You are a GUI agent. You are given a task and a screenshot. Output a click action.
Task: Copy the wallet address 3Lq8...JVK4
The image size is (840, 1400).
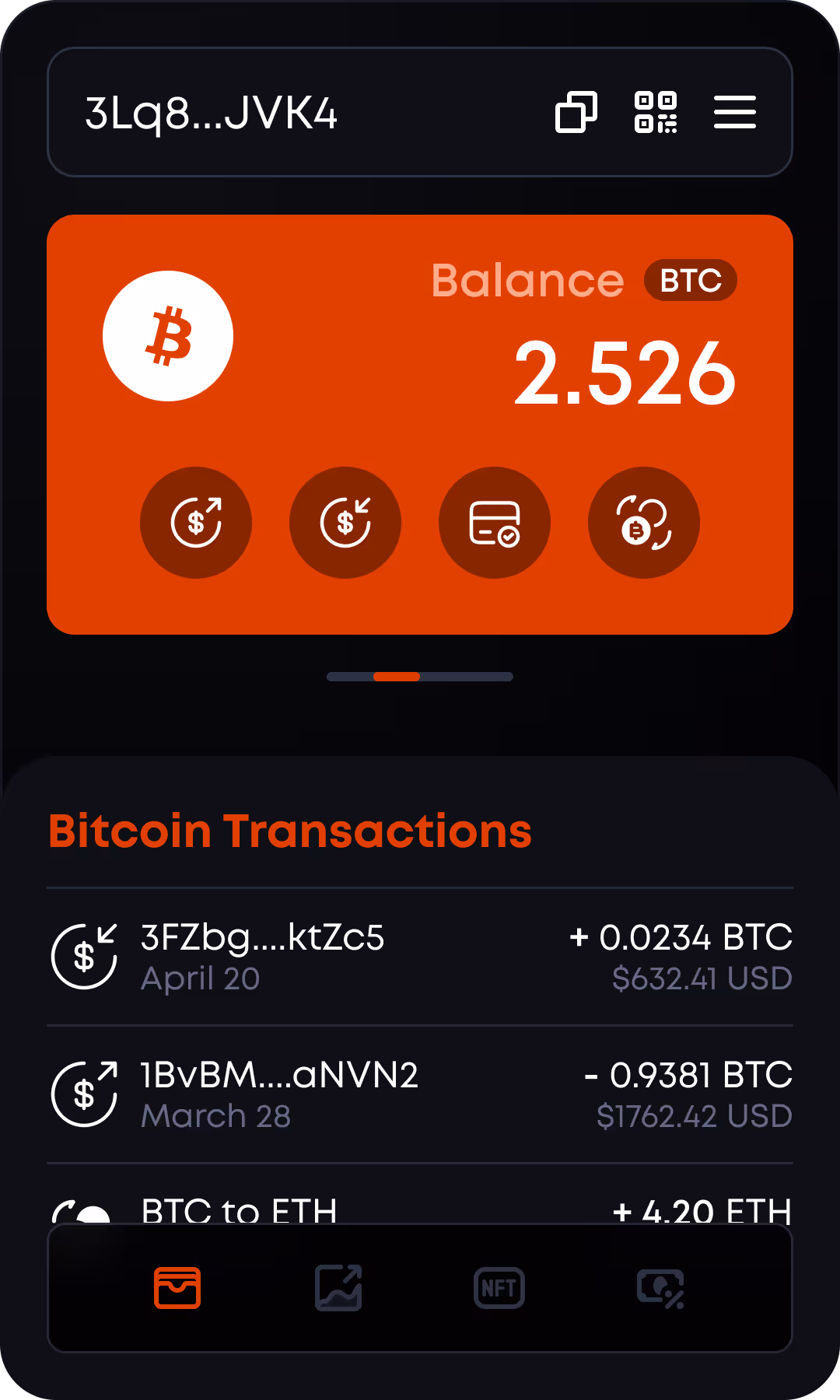coord(576,112)
